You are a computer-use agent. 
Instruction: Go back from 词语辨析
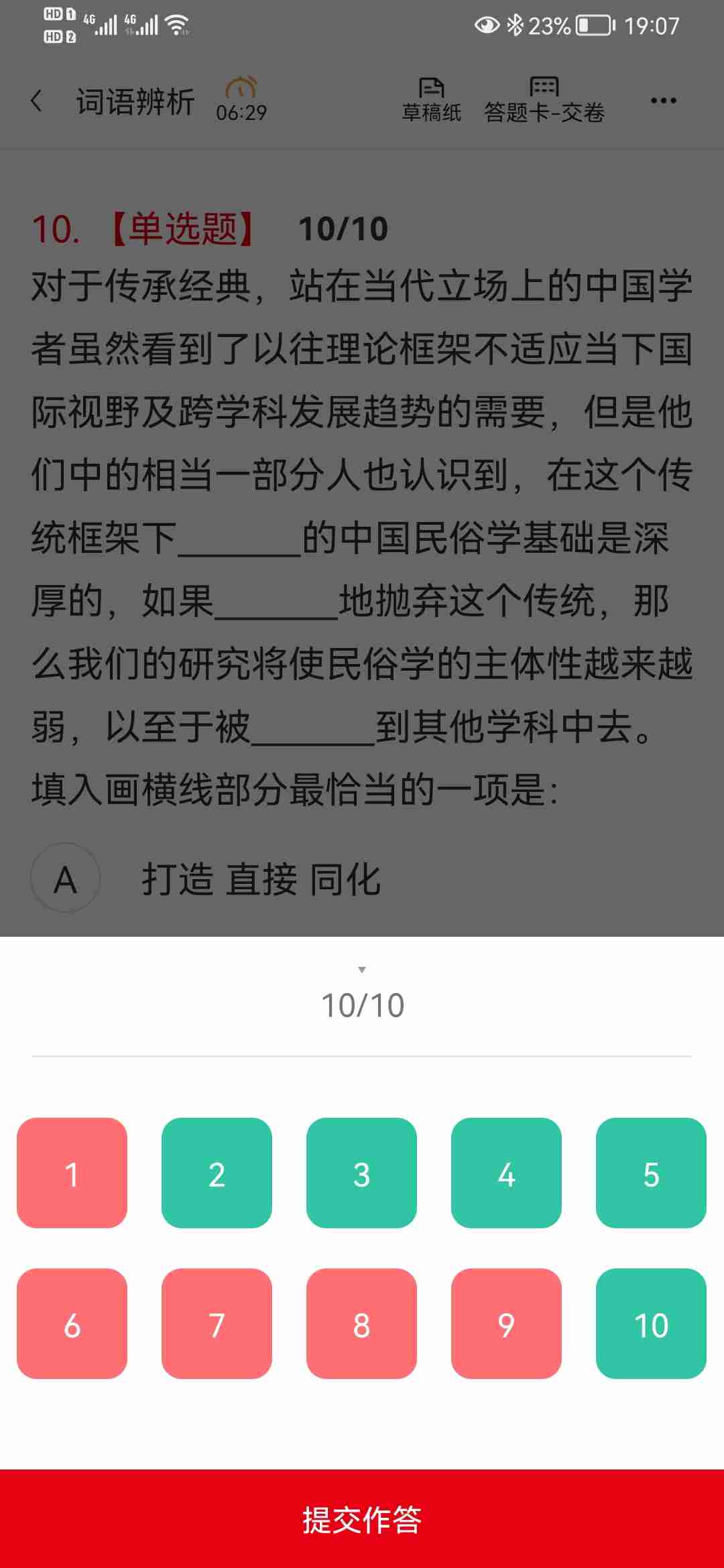point(37,101)
